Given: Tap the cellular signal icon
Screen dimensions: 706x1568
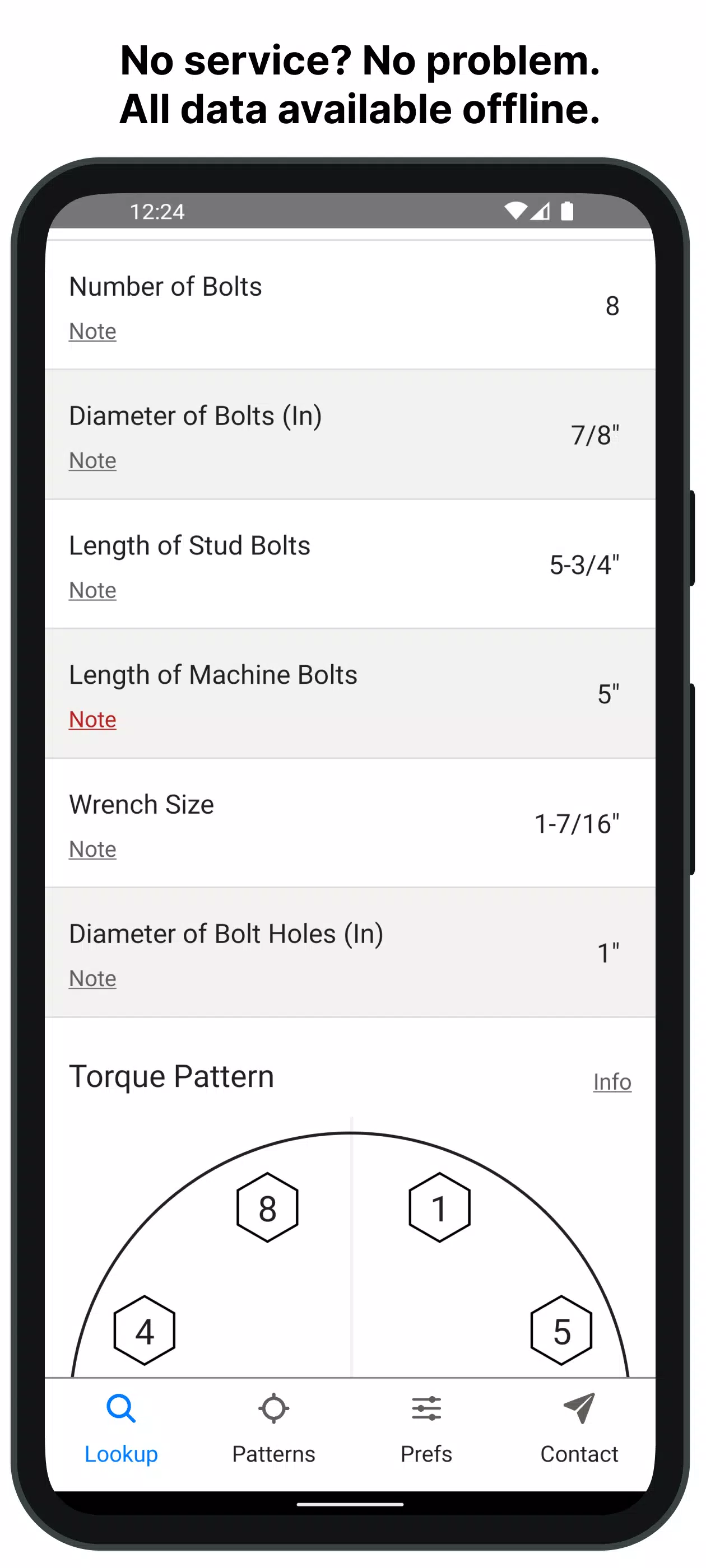Looking at the screenshot, I should [x=541, y=212].
